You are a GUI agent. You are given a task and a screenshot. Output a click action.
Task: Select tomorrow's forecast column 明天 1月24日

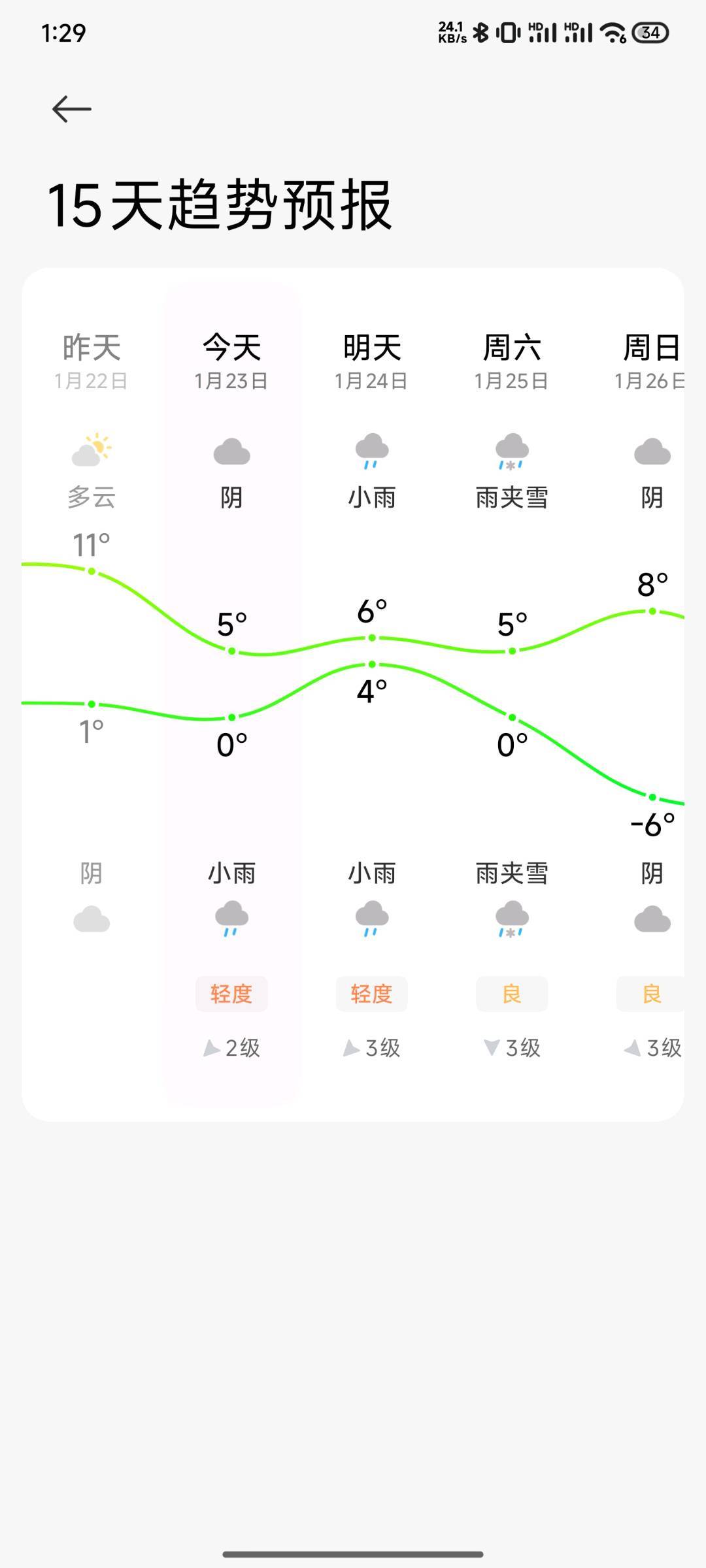coord(371,694)
